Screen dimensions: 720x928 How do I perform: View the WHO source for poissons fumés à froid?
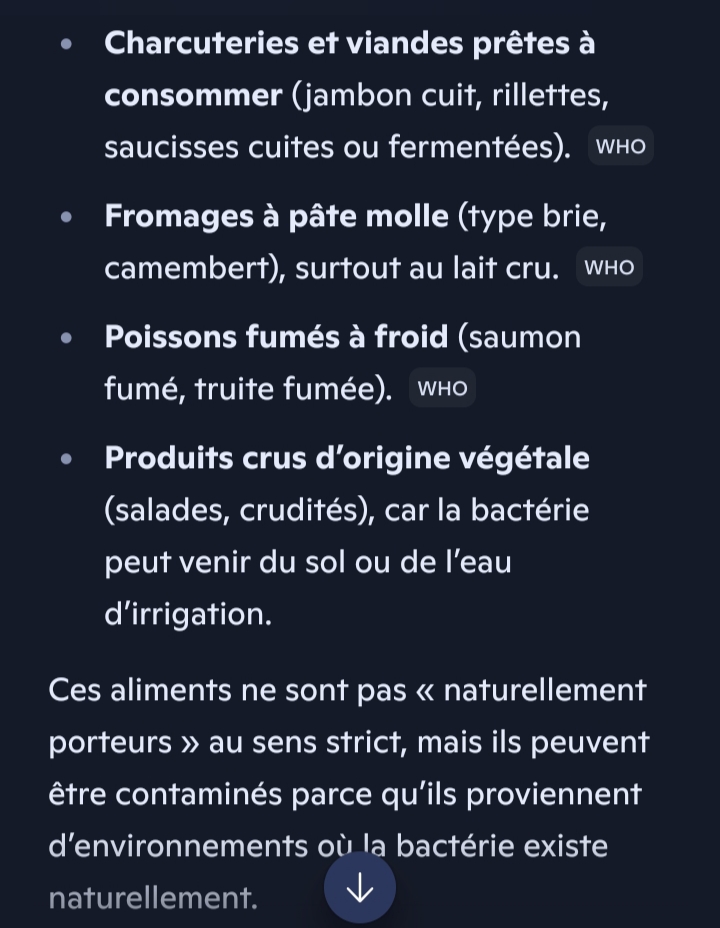click(x=443, y=388)
